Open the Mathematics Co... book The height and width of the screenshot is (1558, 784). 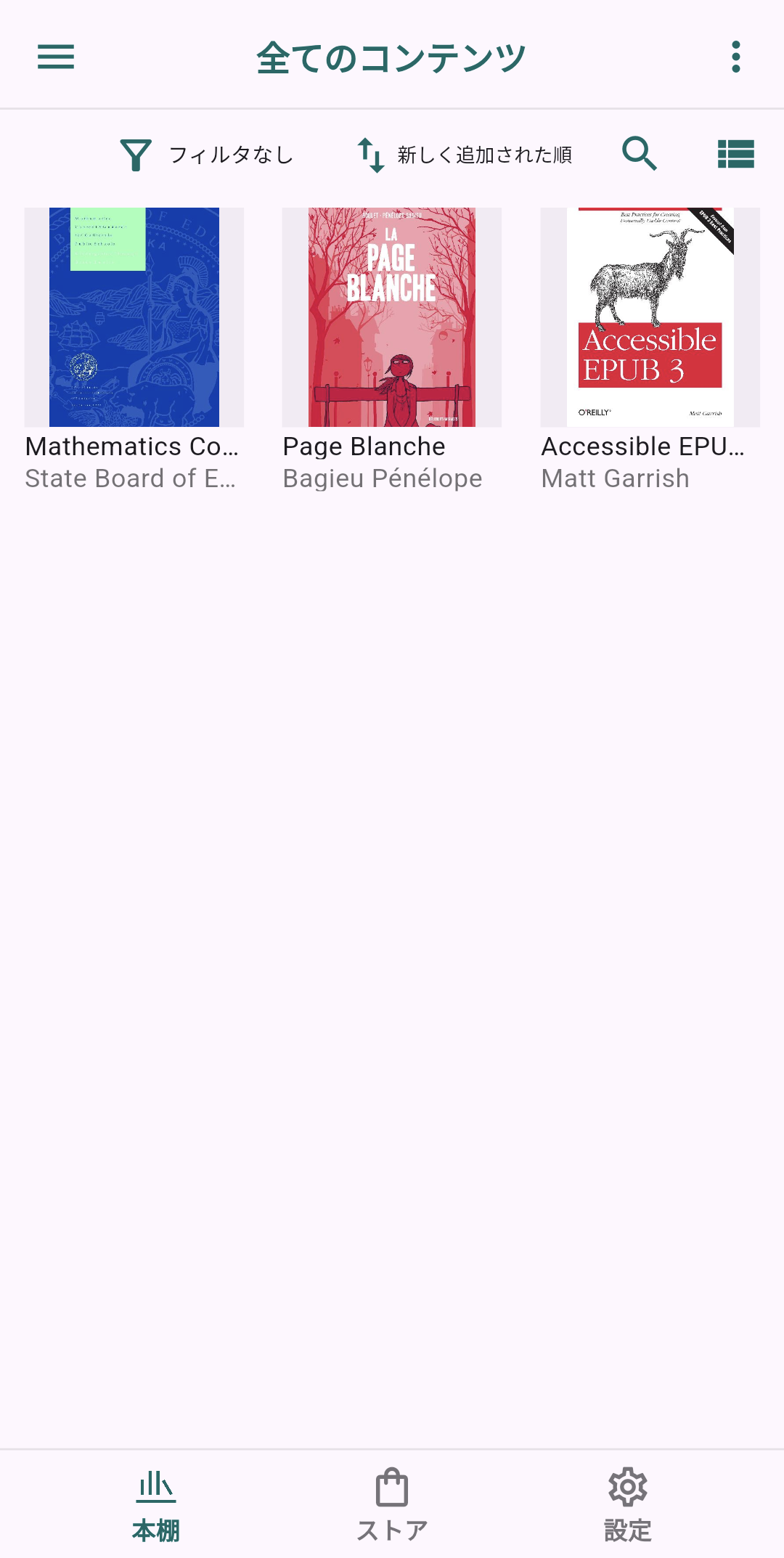134,350
